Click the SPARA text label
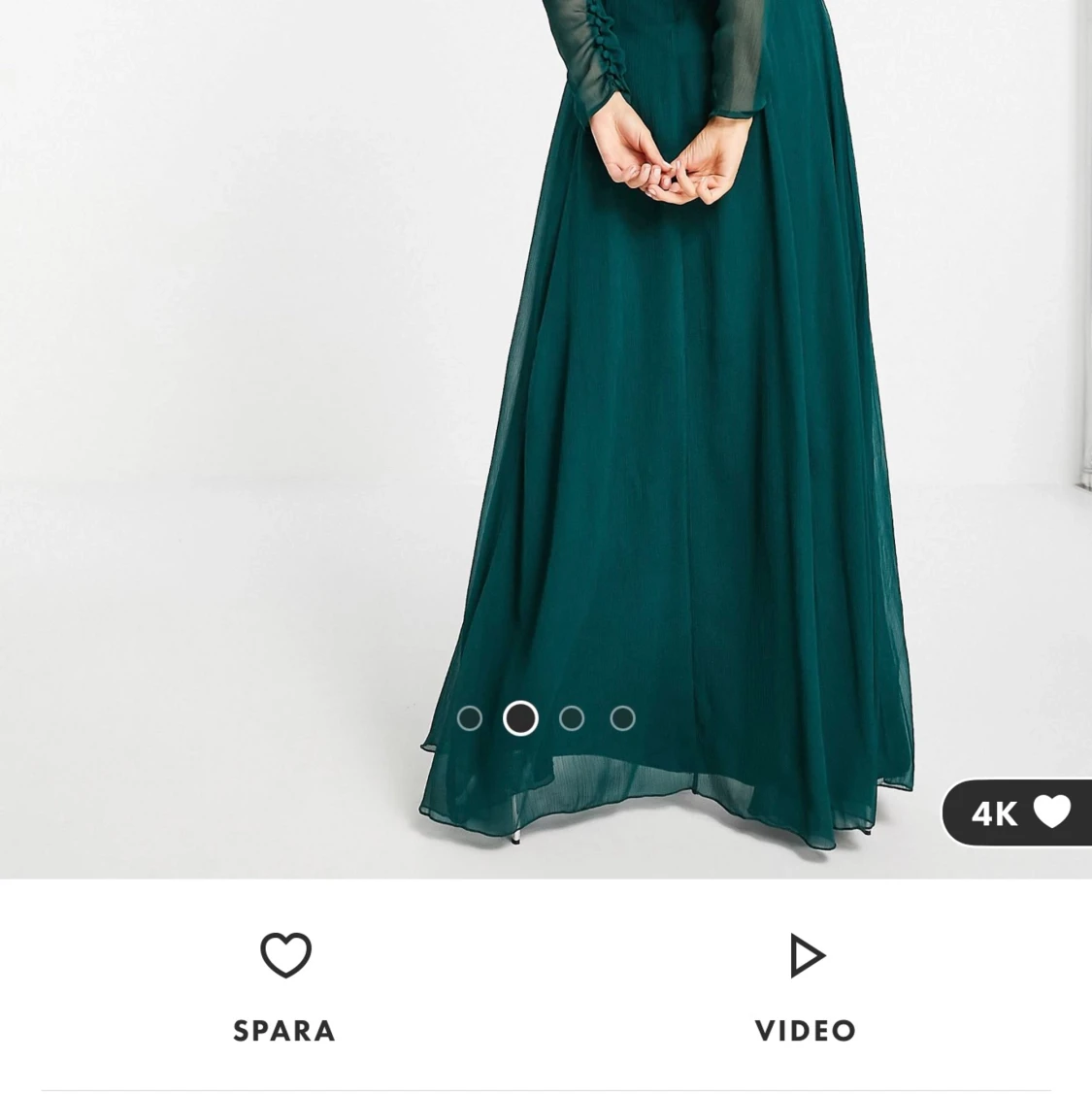This screenshot has height=1094, width=1092. pos(284,1030)
